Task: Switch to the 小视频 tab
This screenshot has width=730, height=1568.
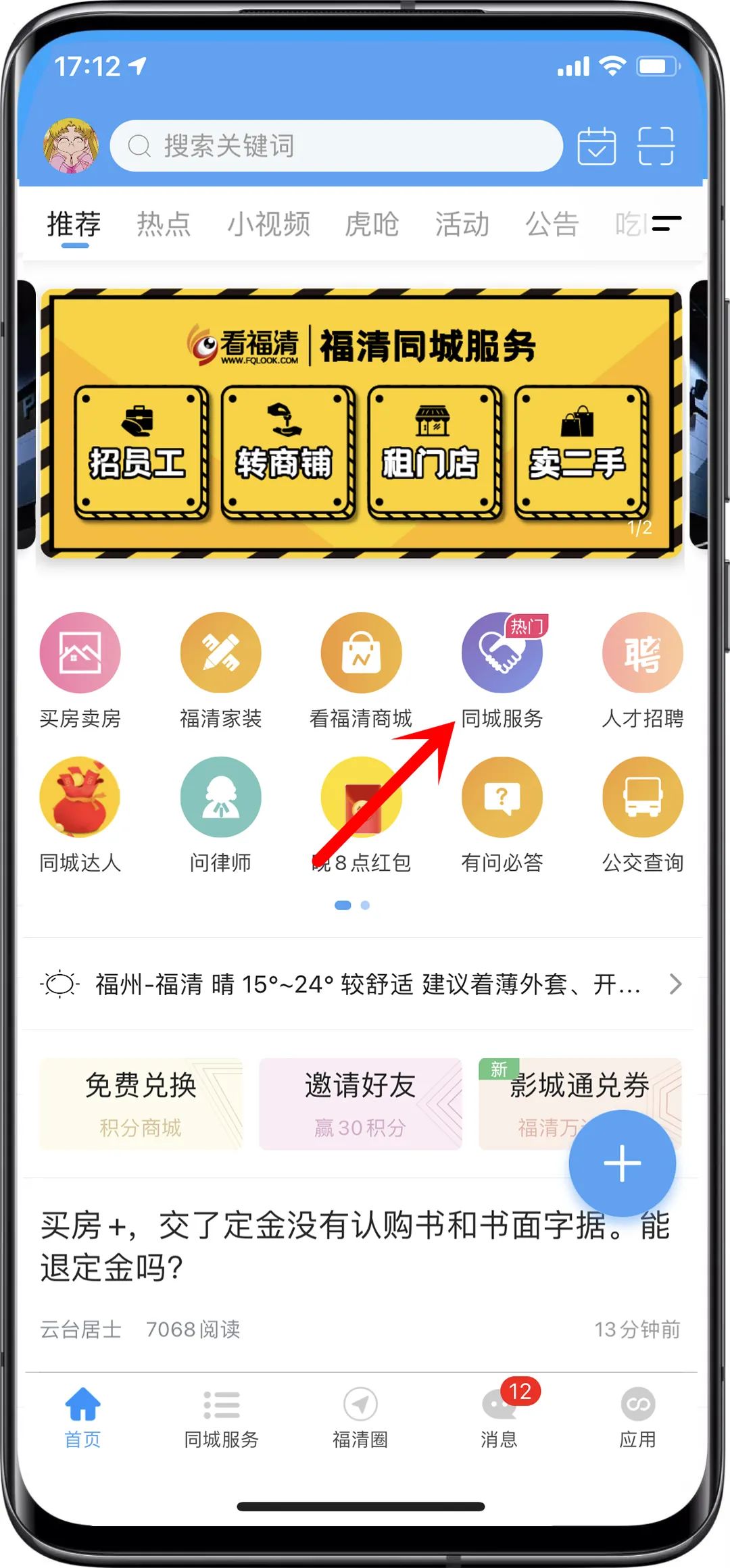Action: pyautogui.click(x=268, y=224)
